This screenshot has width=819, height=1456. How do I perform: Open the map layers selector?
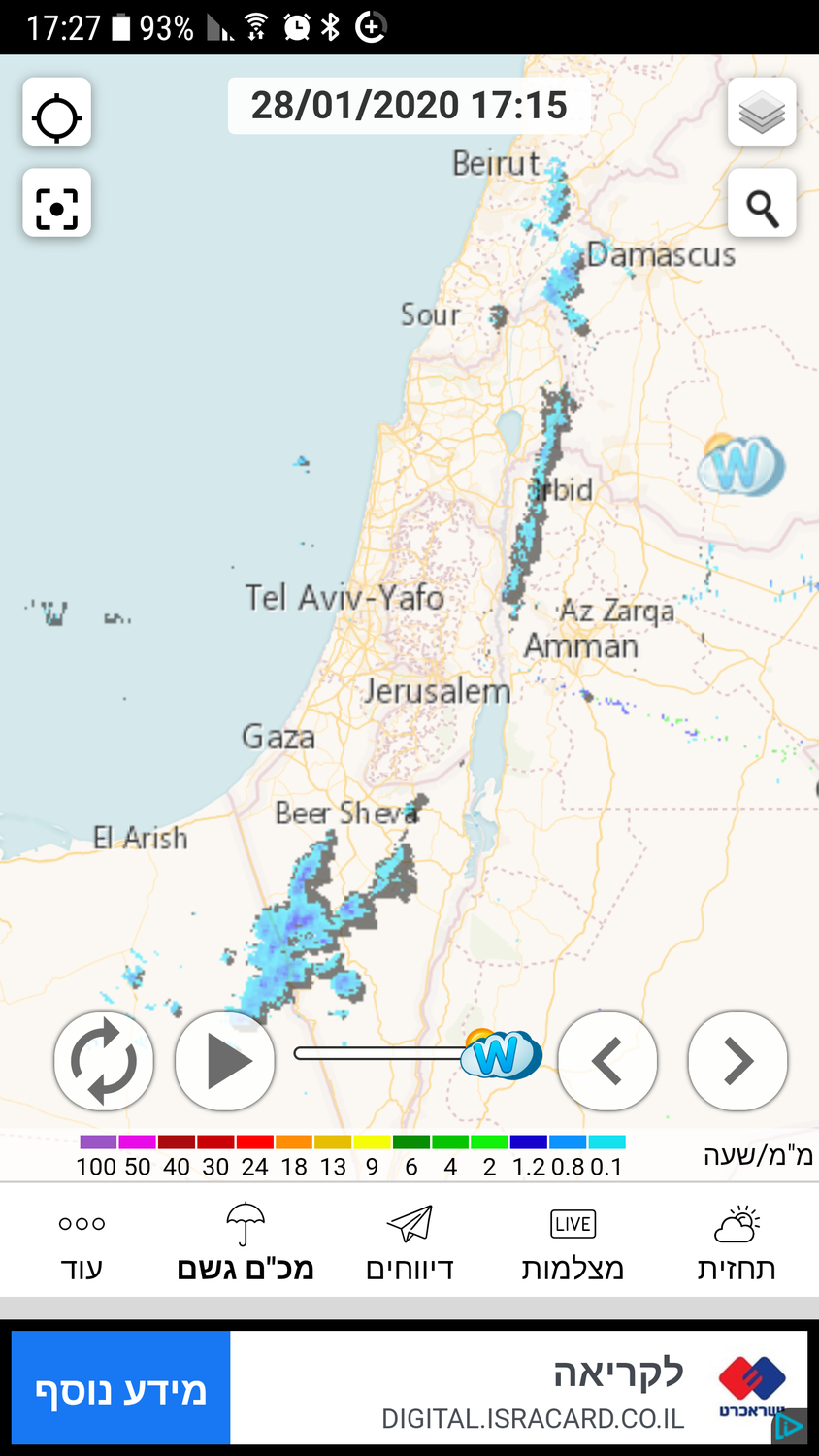(762, 113)
